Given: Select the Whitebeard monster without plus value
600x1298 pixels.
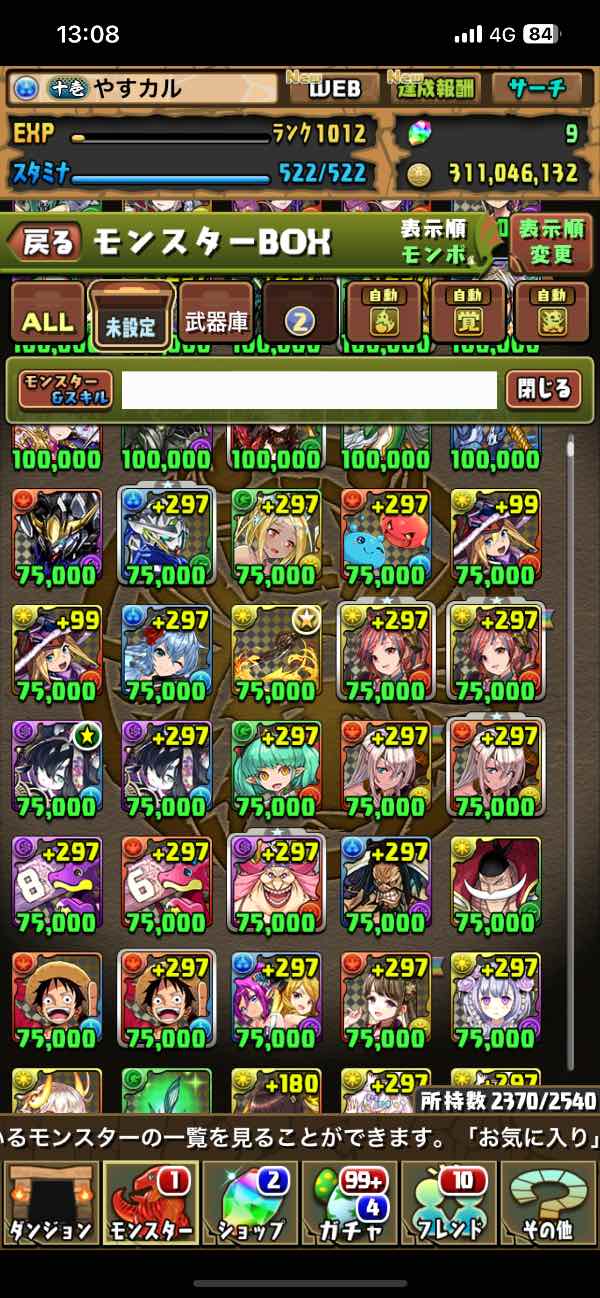Looking at the screenshot, I should (x=493, y=885).
